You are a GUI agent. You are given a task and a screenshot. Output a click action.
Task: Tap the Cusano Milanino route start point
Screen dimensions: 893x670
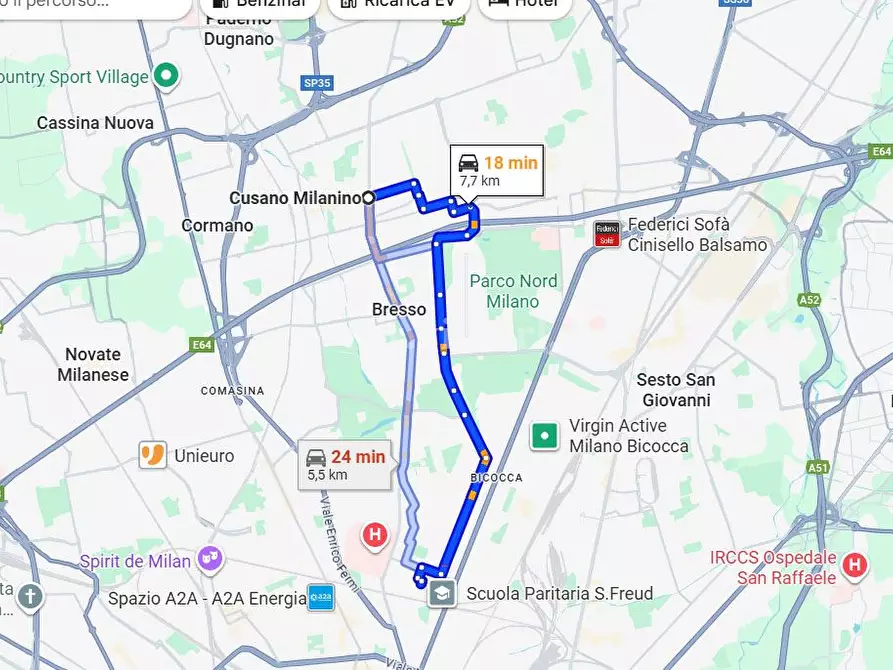368,198
